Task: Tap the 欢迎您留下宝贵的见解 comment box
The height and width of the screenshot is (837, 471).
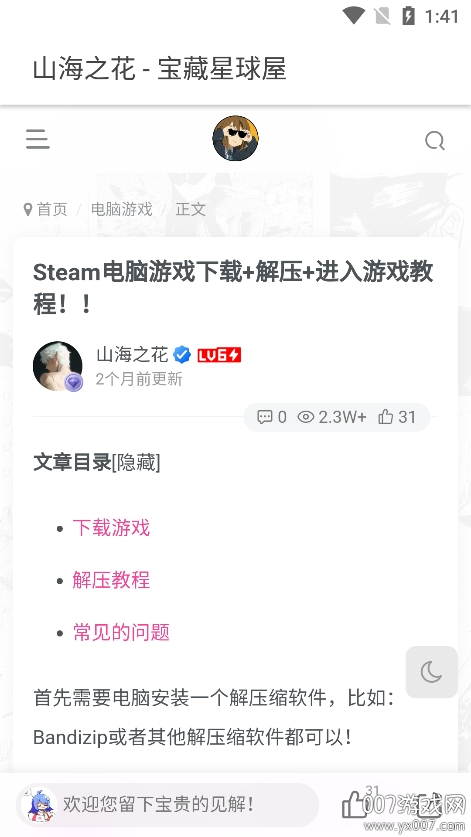Action: (x=167, y=804)
